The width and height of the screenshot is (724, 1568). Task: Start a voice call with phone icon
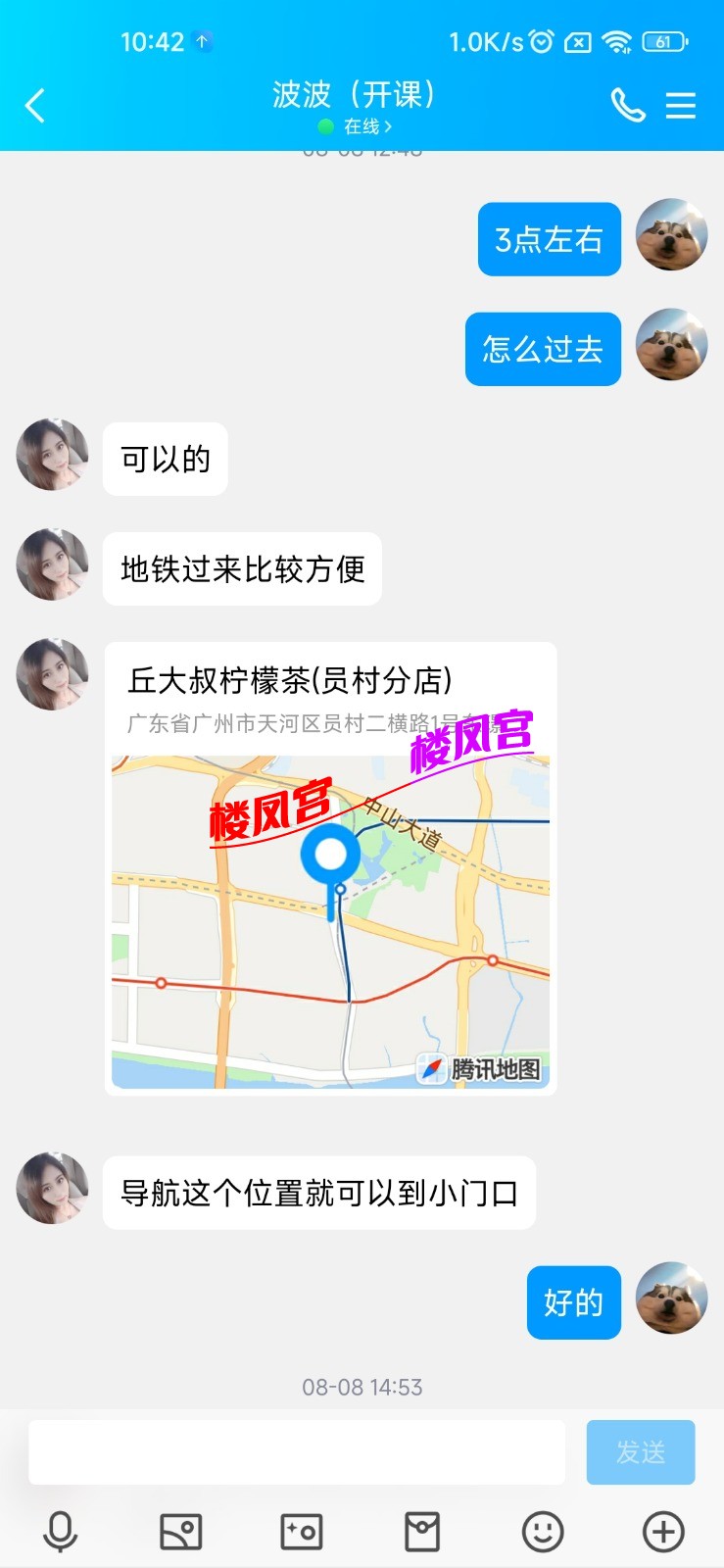coord(628,103)
